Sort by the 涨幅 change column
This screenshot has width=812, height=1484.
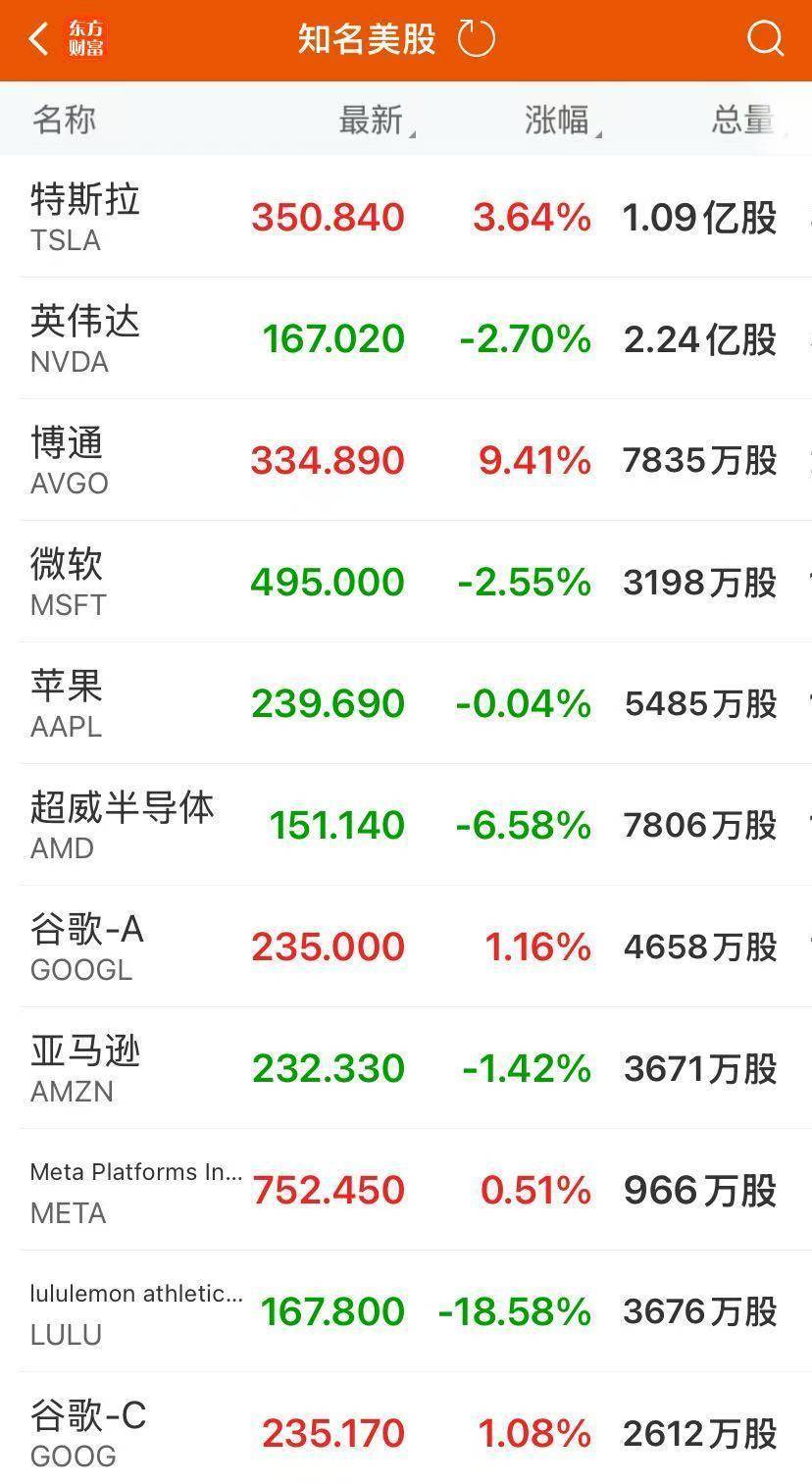555,119
